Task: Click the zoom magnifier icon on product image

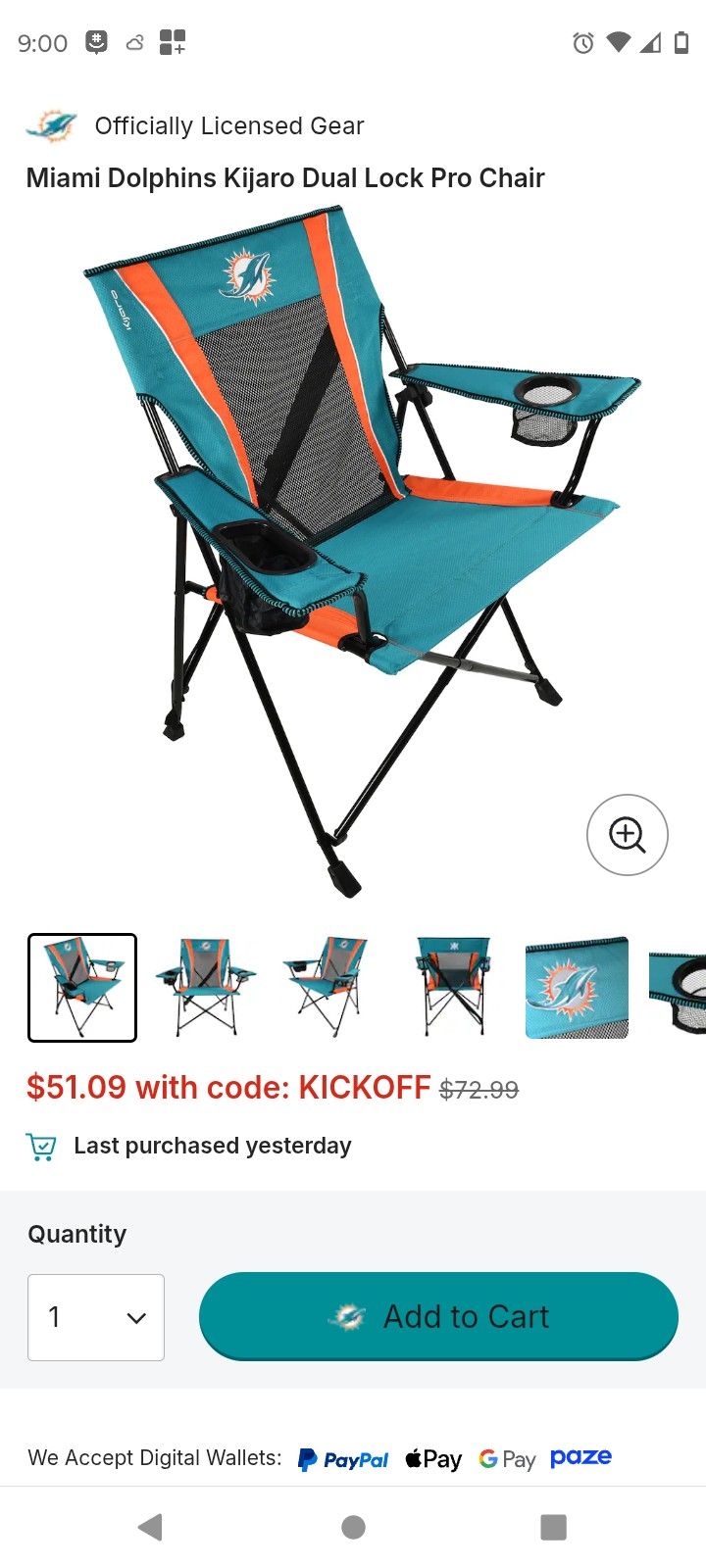Action: coord(627,835)
